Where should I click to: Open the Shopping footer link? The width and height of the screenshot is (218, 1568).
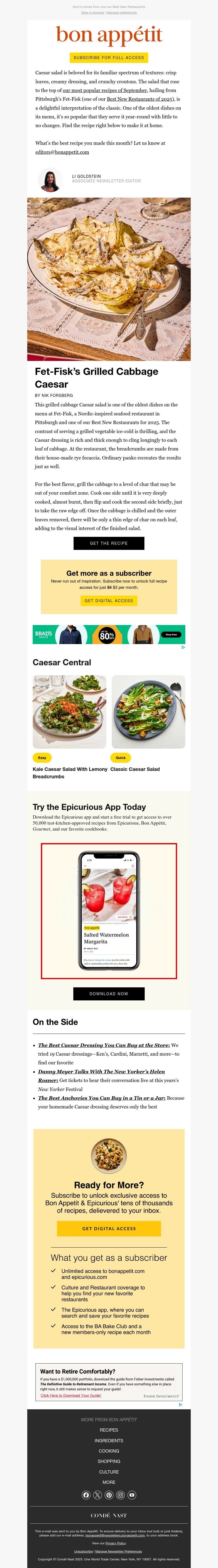109,1461
